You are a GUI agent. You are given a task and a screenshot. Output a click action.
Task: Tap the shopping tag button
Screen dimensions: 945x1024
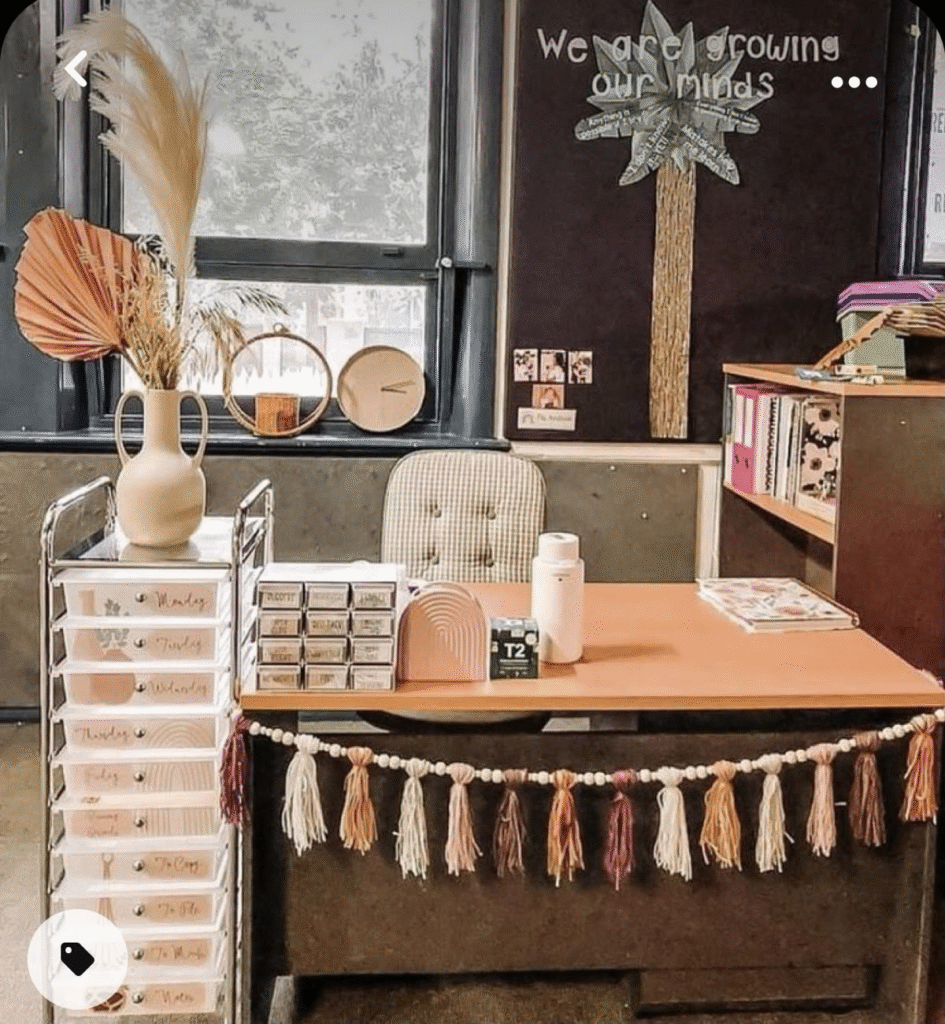(77, 958)
